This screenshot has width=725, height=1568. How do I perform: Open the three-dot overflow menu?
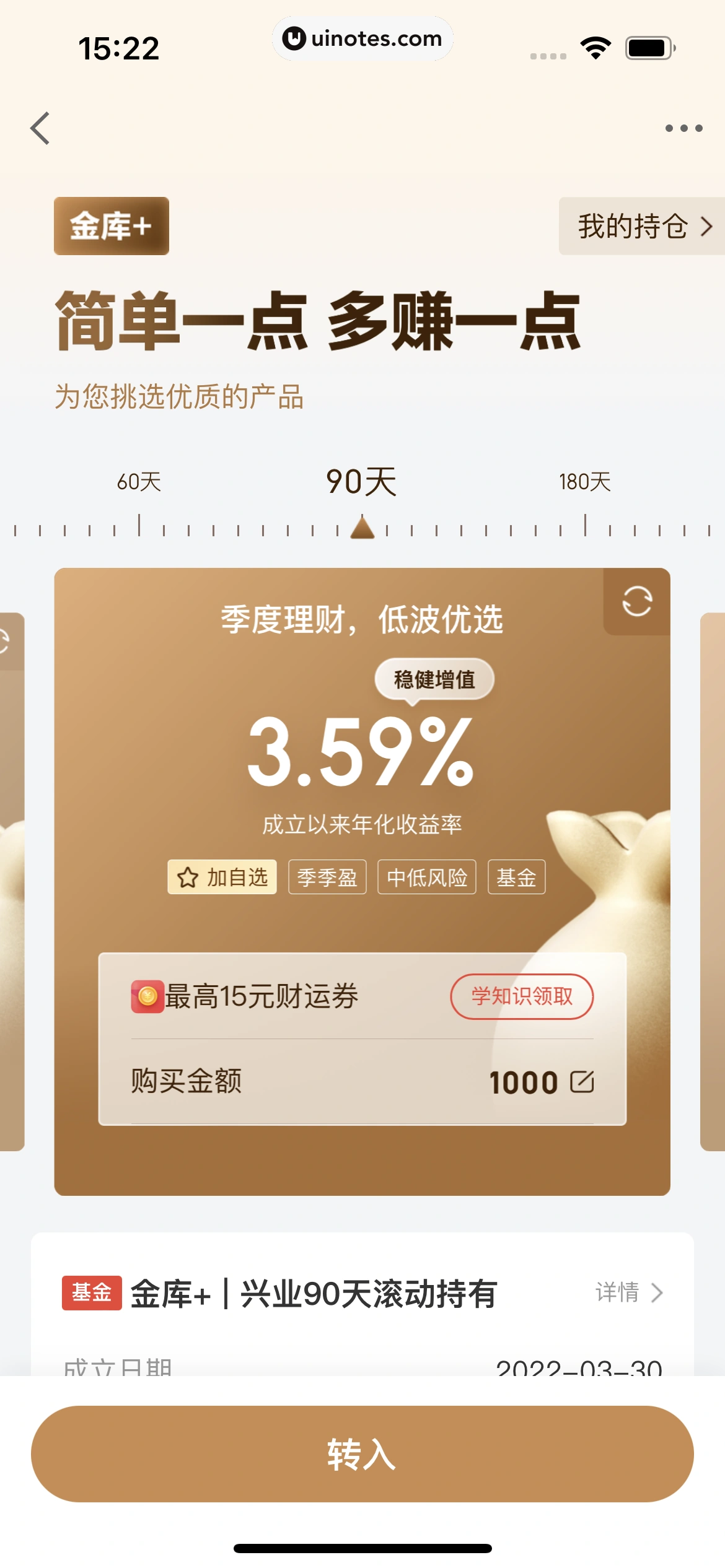point(683,128)
